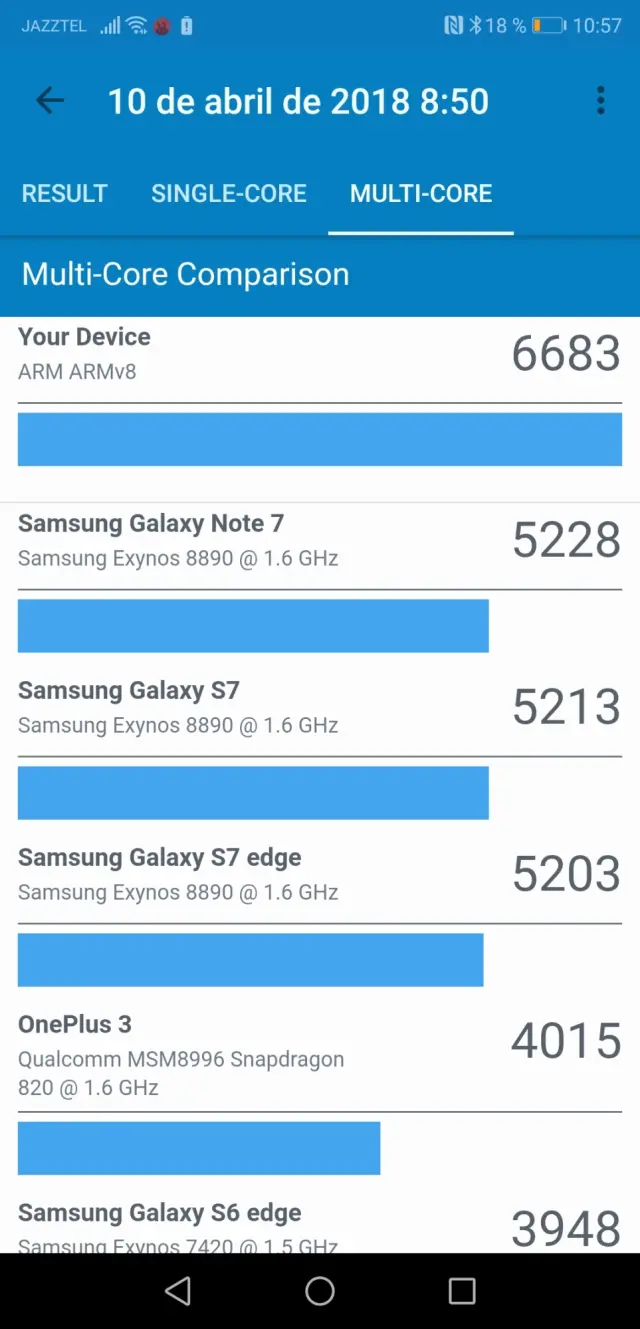Open the three-dot overflow menu
Viewport: 640px width, 1329px height.
[x=600, y=100]
